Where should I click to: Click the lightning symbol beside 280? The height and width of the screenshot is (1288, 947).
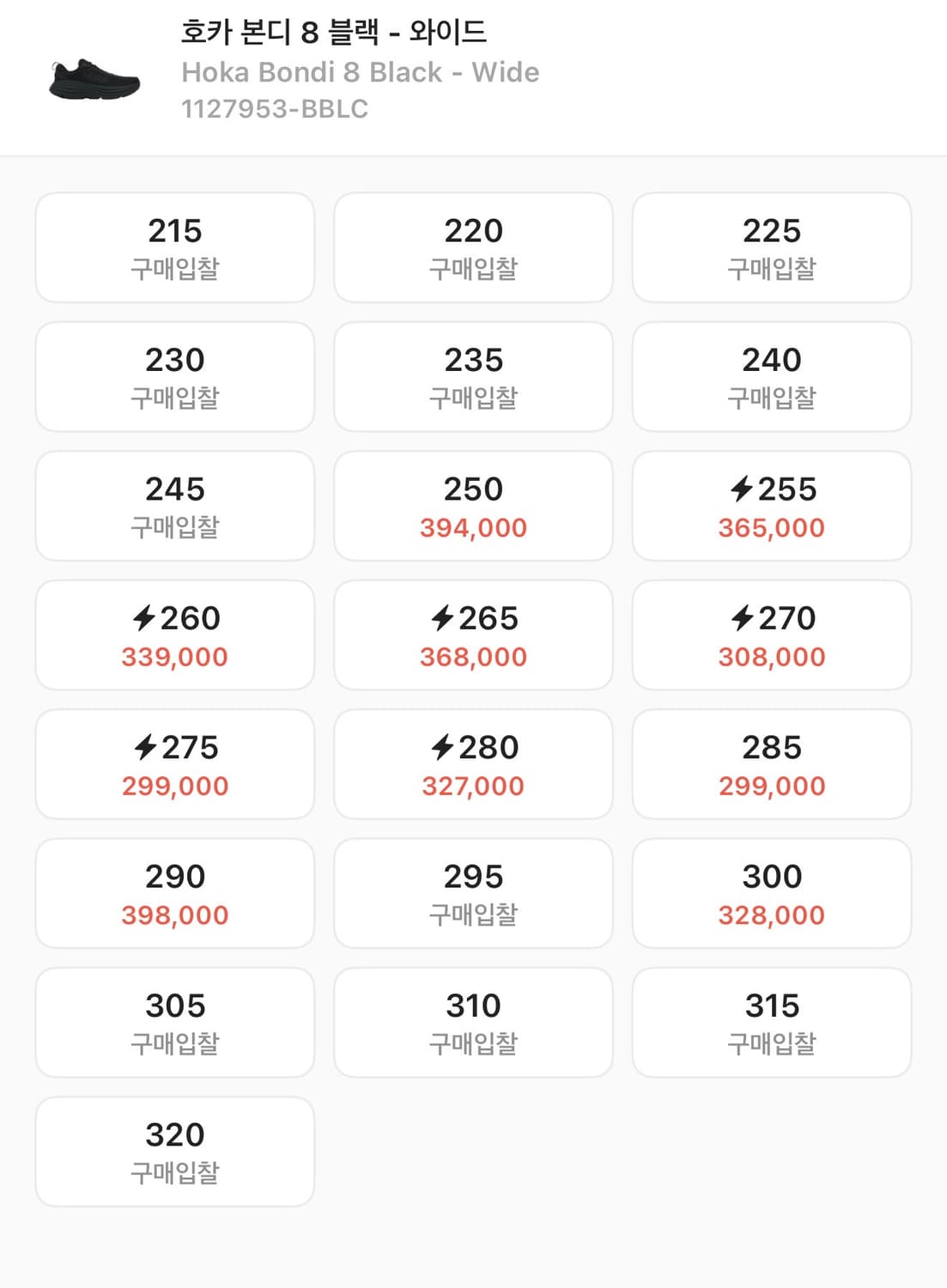tap(446, 748)
